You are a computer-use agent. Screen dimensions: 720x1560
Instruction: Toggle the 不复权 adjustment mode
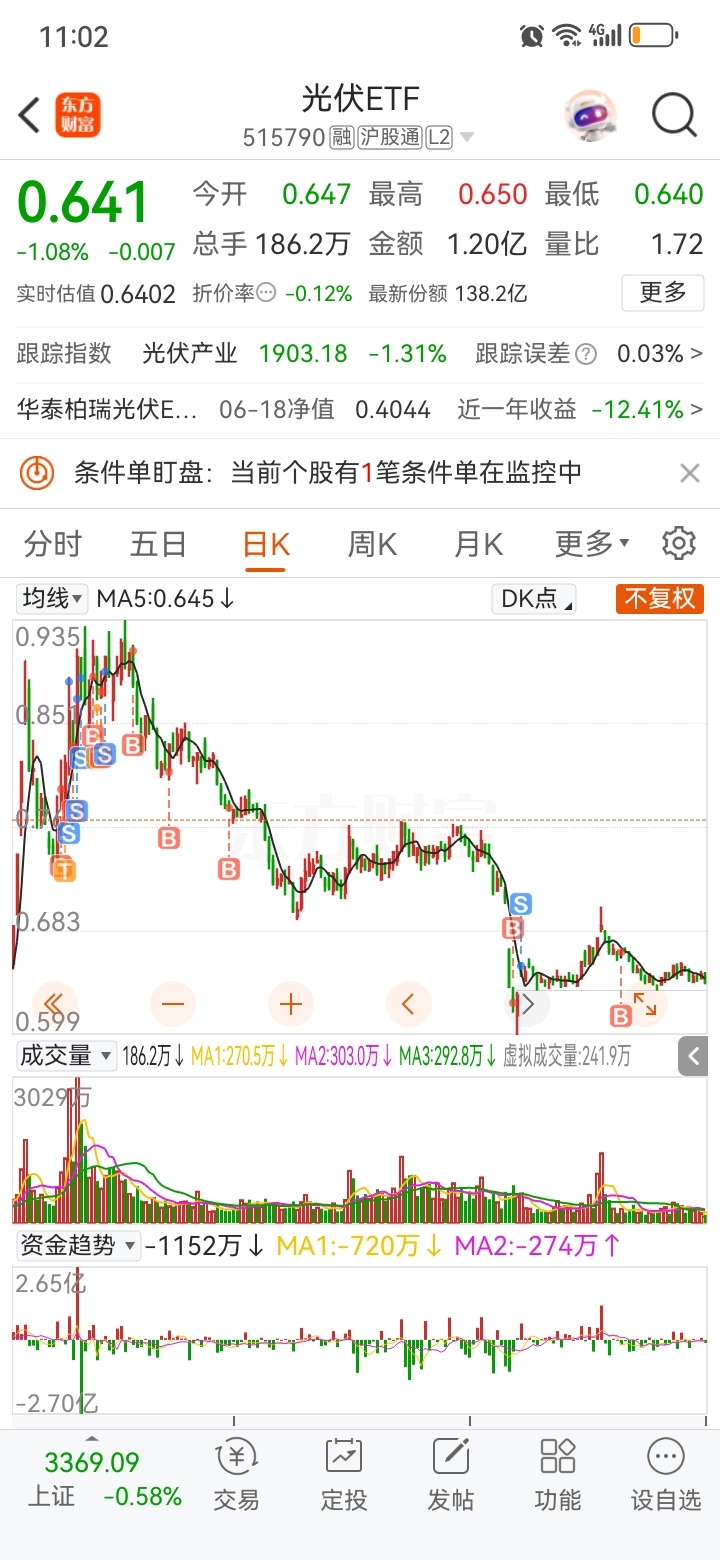click(x=659, y=599)
